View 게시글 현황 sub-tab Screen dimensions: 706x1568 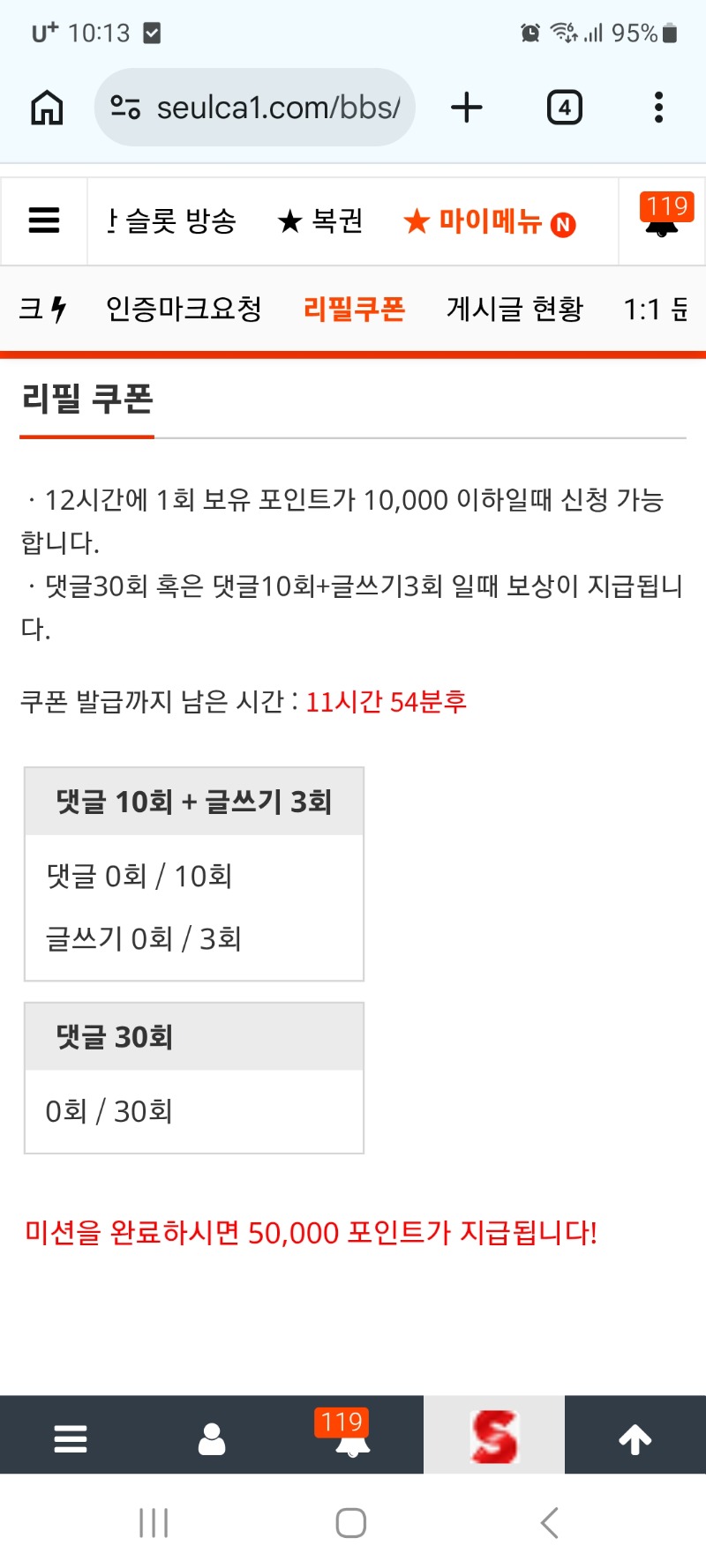click(x=514, y=309)
